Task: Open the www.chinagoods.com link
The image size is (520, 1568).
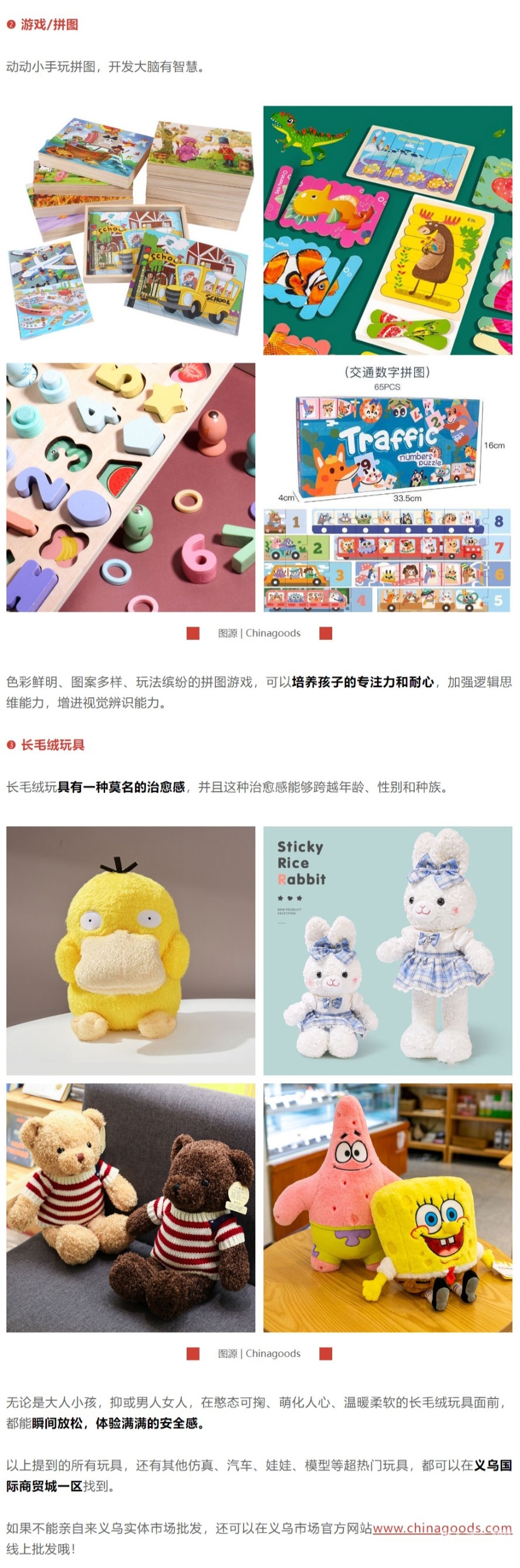Action: point(441,1528)
